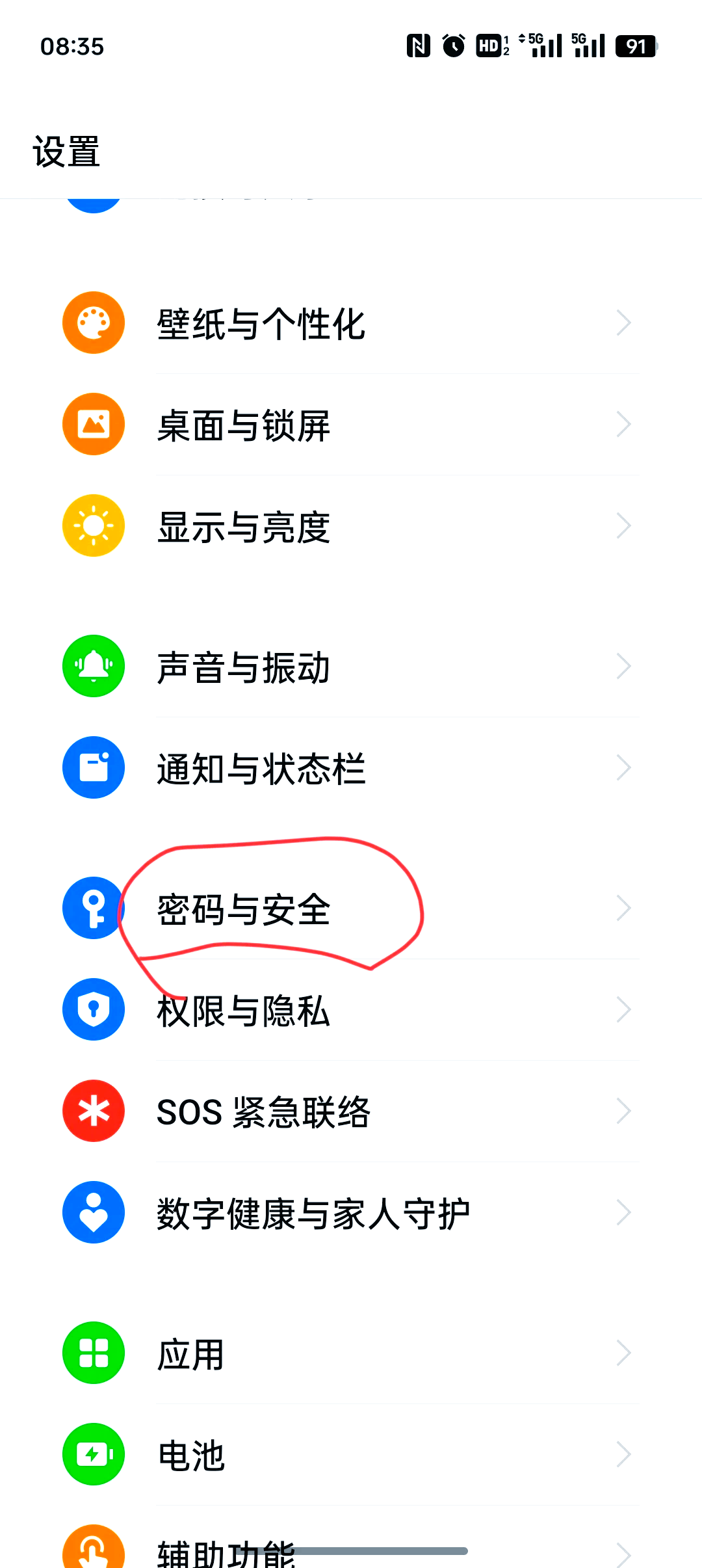Click the sun icon for 显示与亮度

click(x=93, y=525)
